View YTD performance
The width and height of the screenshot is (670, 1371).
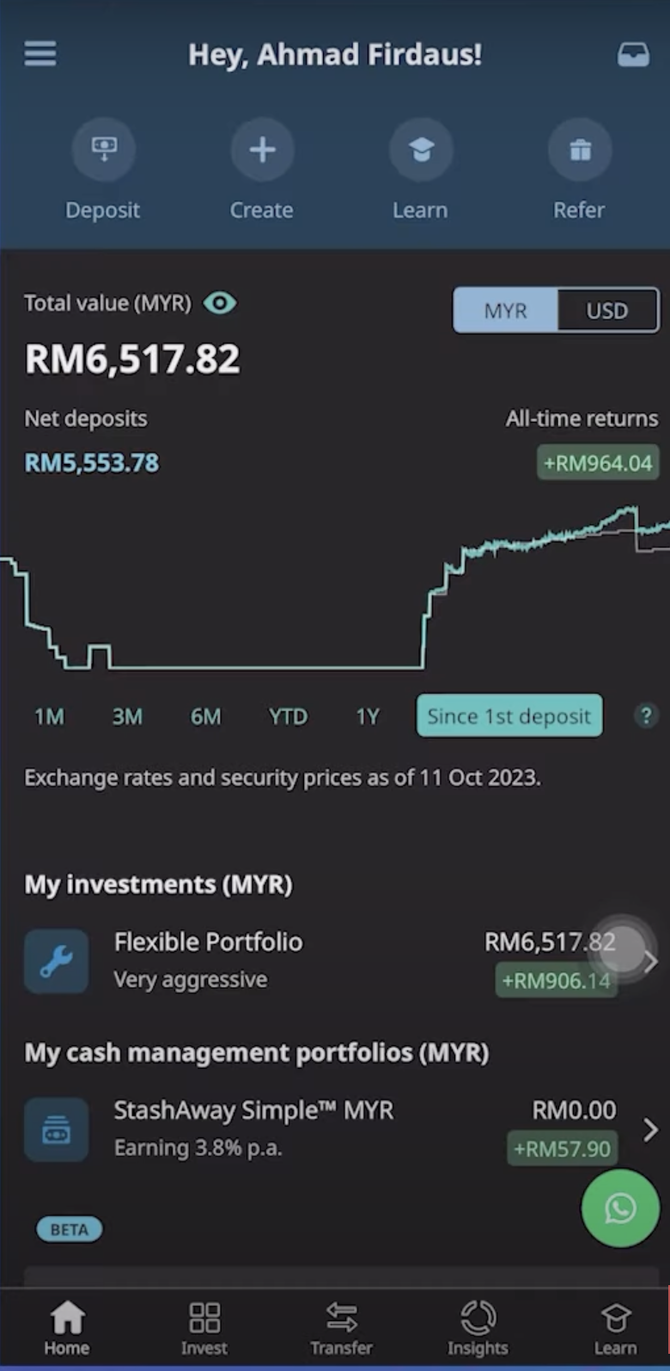pos(288,716)
